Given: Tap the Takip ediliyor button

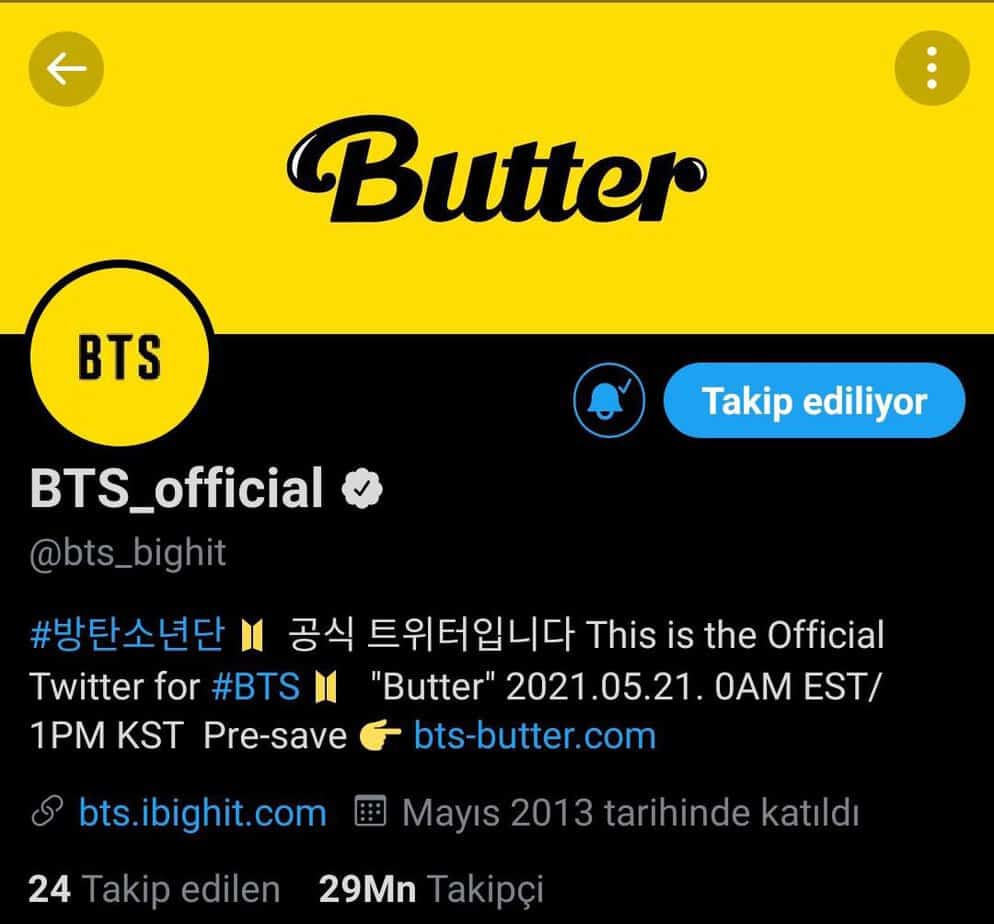Looking at the screenshot, I should 814,402.
